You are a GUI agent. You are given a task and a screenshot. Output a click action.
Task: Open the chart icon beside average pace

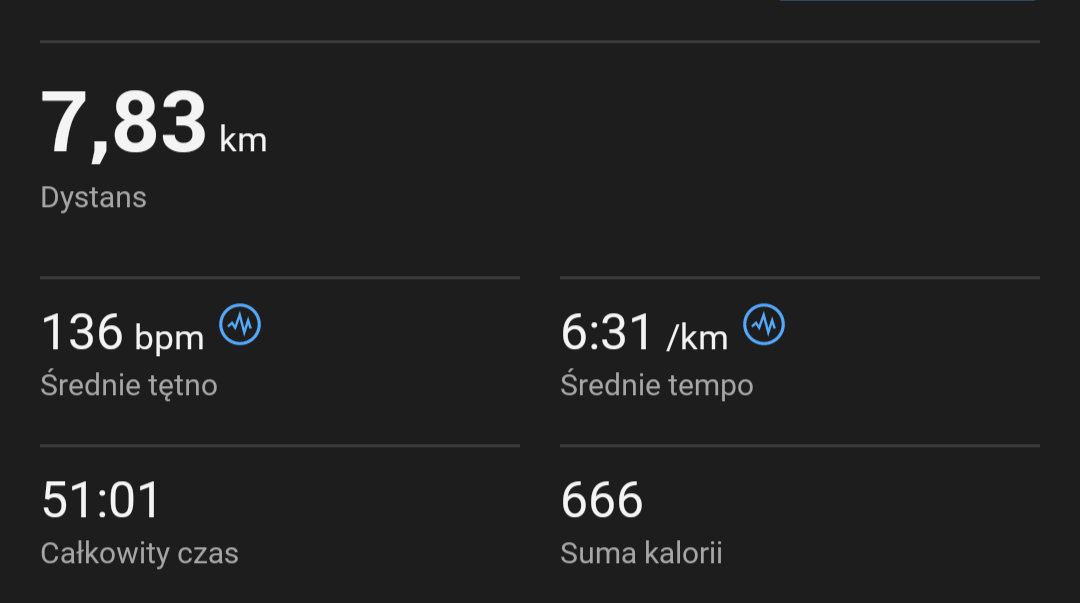point(764,324)
